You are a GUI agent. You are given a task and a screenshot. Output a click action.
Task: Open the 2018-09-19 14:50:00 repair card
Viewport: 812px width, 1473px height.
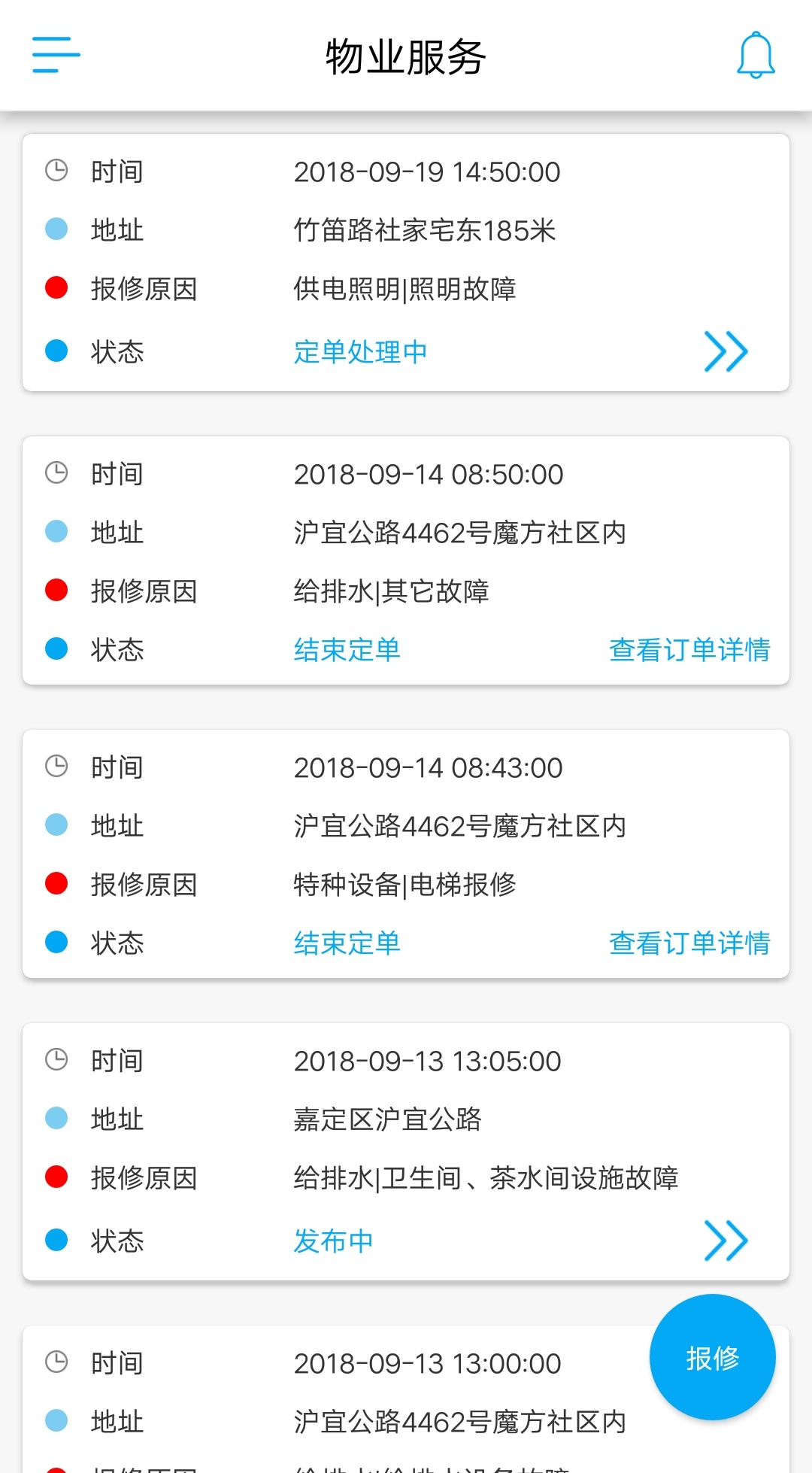[x=406, y=263]
